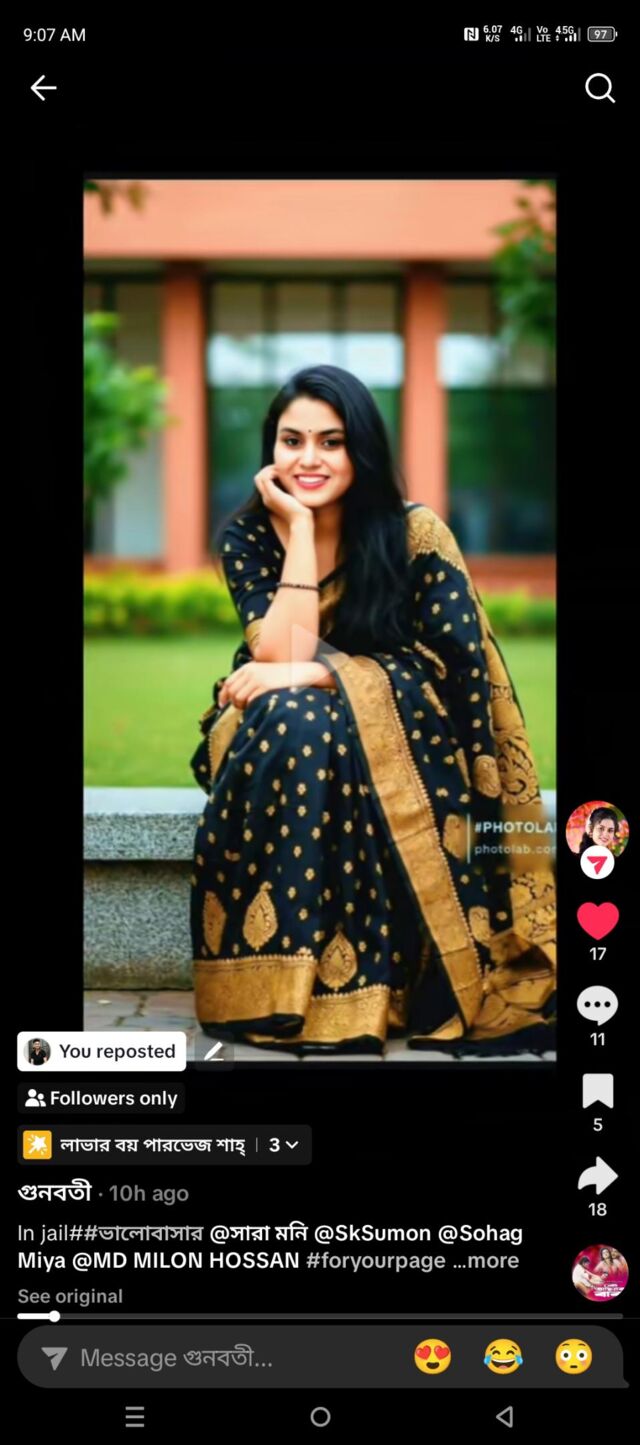Screen dimensions: 640x1445
Task: Unlike the video with the heart
Action: (x=597, y=920)
